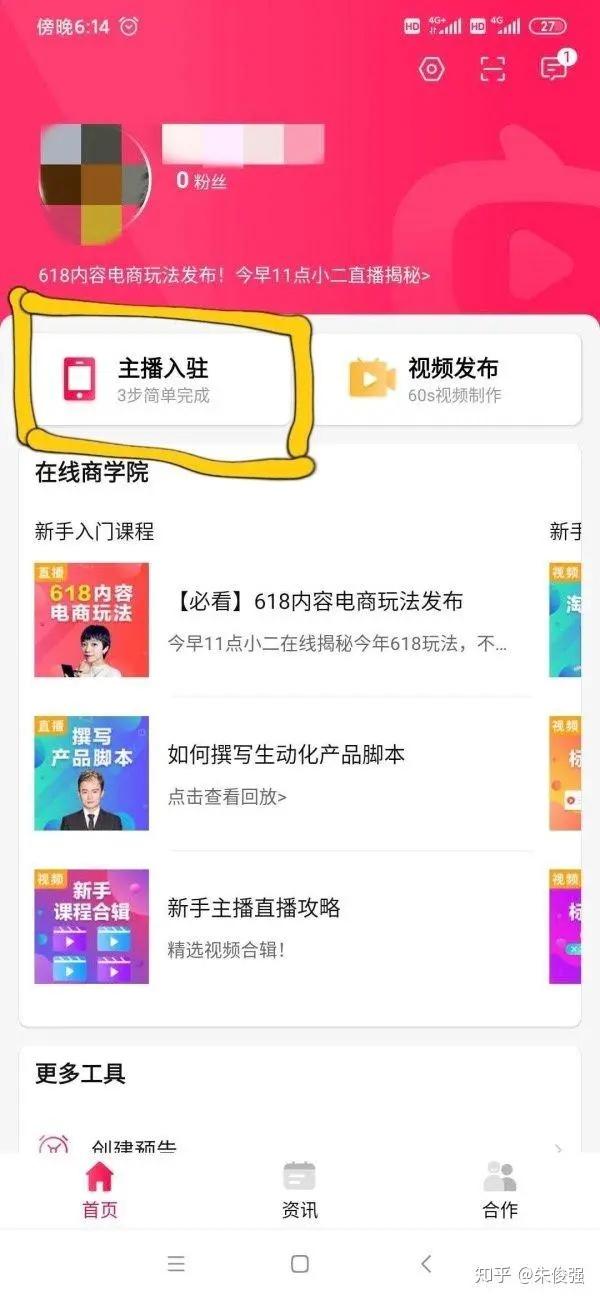Open the scan code icon
The image size is (600, 1300).
[x=493, y=69]
